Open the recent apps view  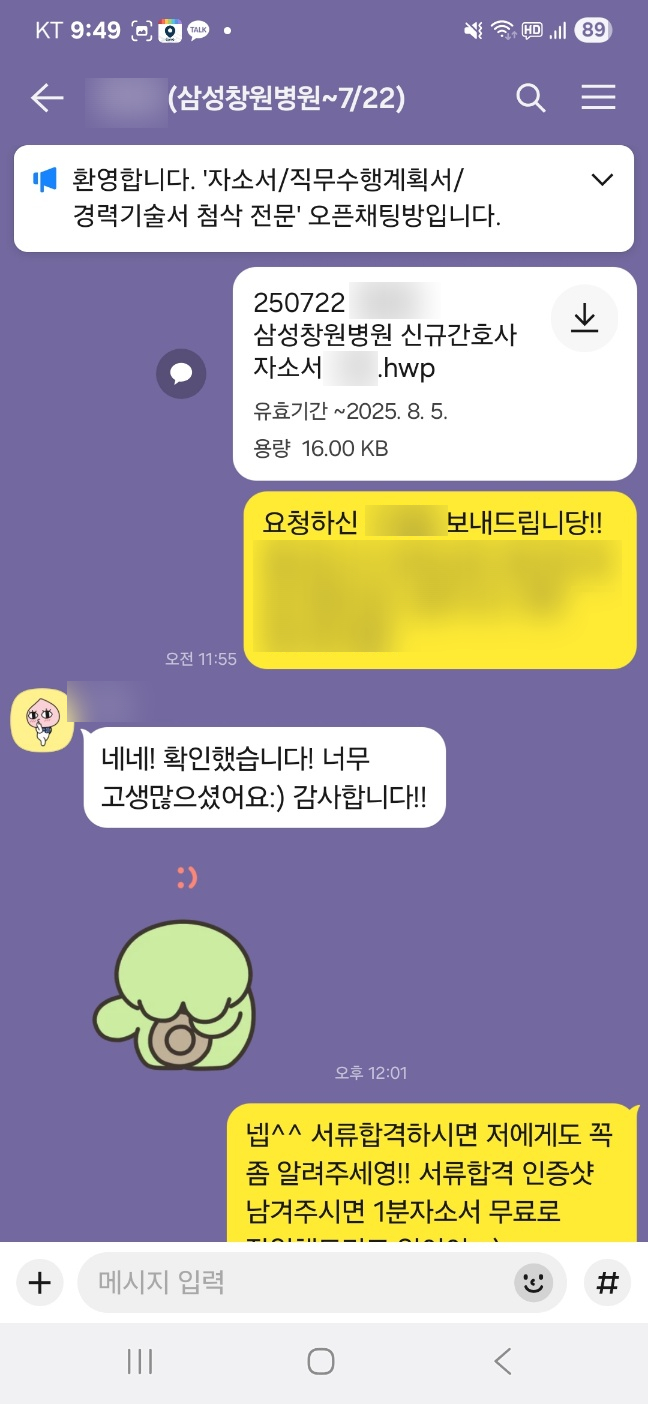click(x=140, y=1361)
